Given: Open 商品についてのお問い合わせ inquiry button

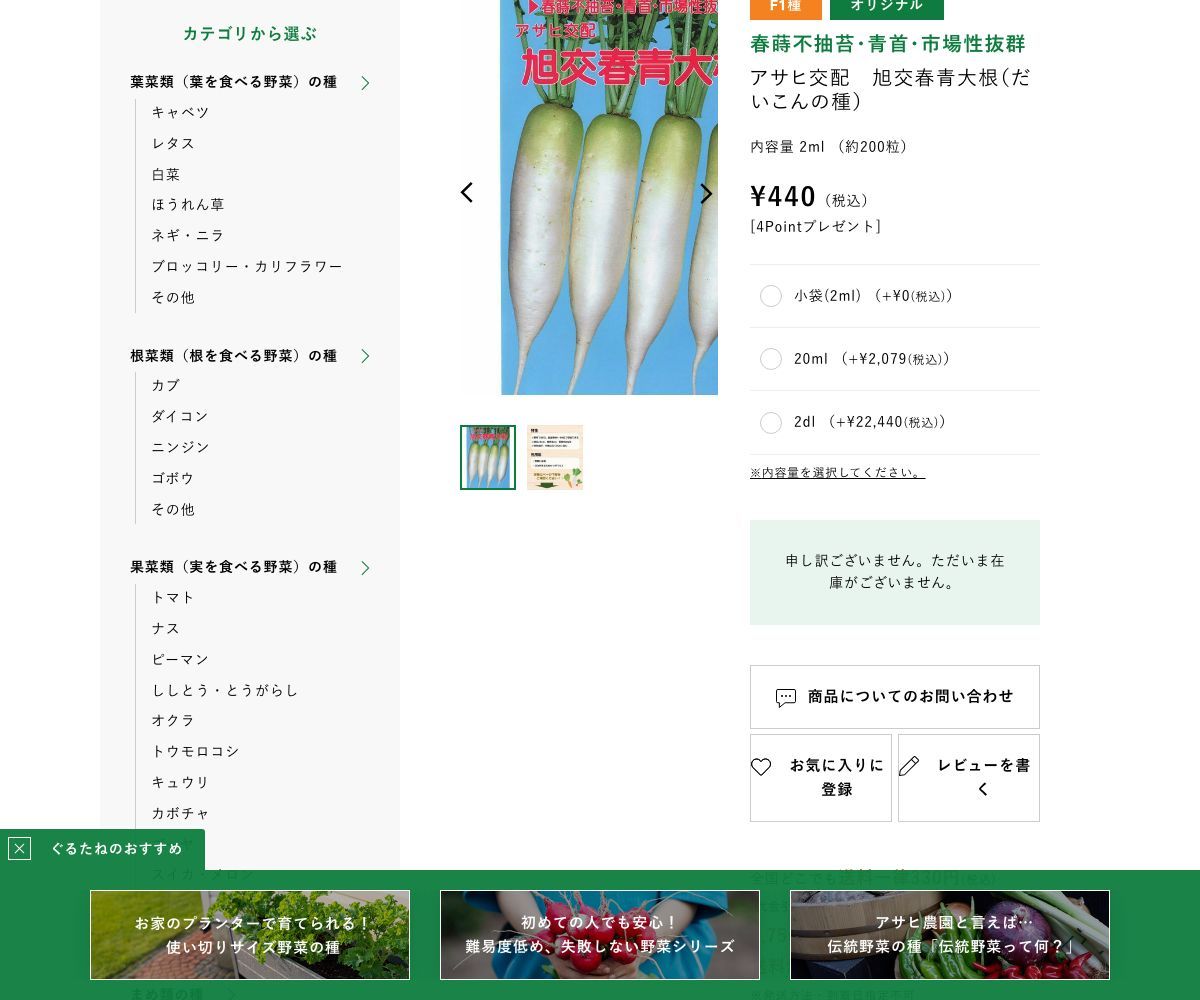Looking at the screenshot, I should 894,697.
